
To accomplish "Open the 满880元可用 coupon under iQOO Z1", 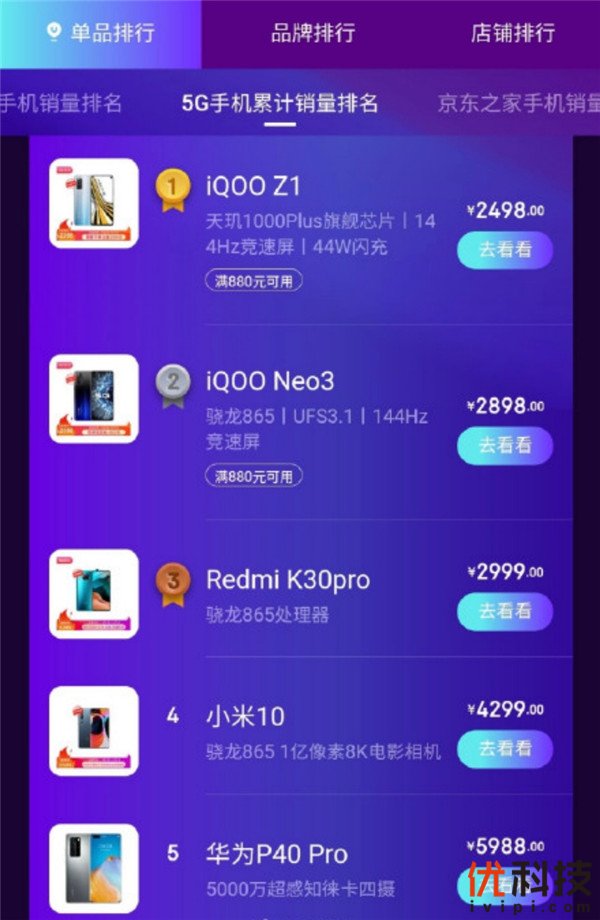I will (254, 281).
